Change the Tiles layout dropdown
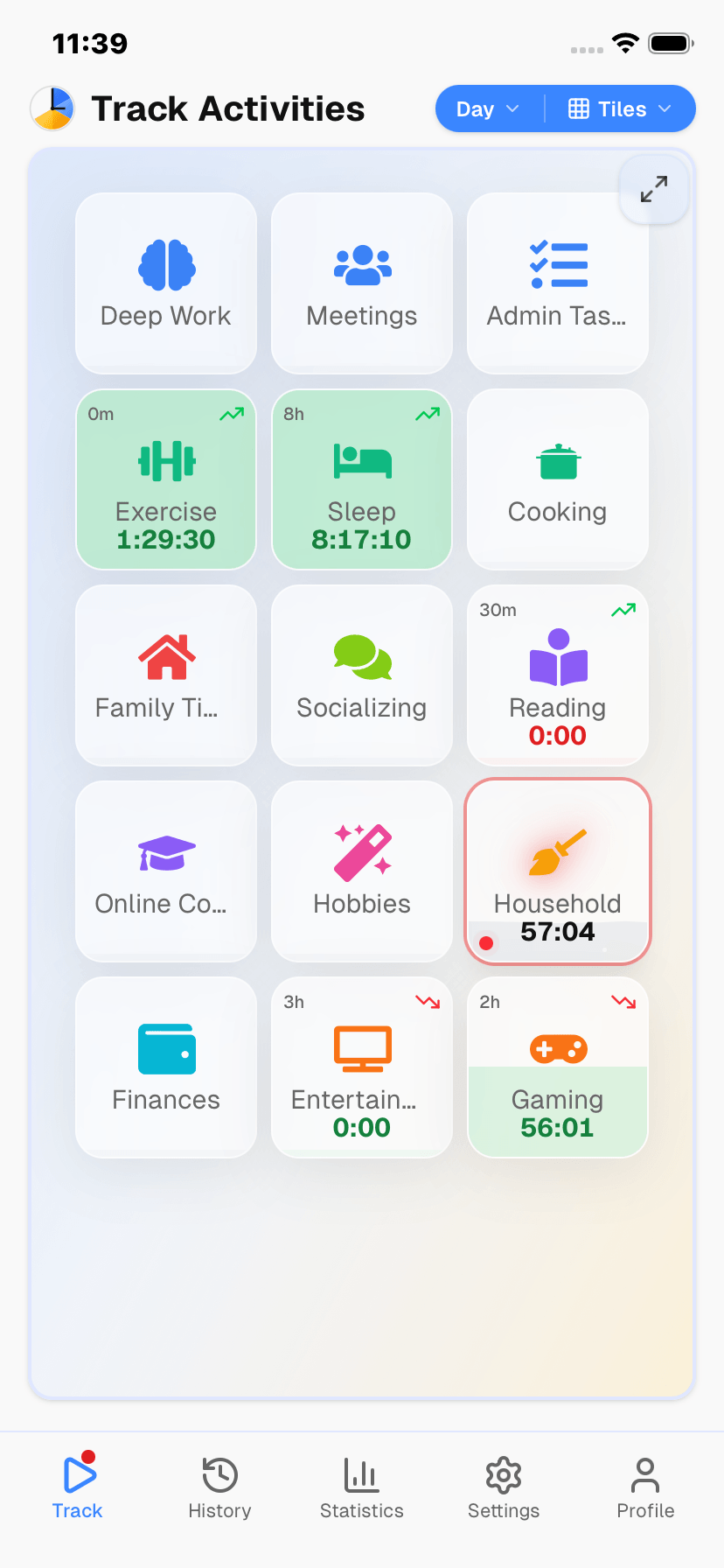724x1568 pixels. [x=621, y=109]
